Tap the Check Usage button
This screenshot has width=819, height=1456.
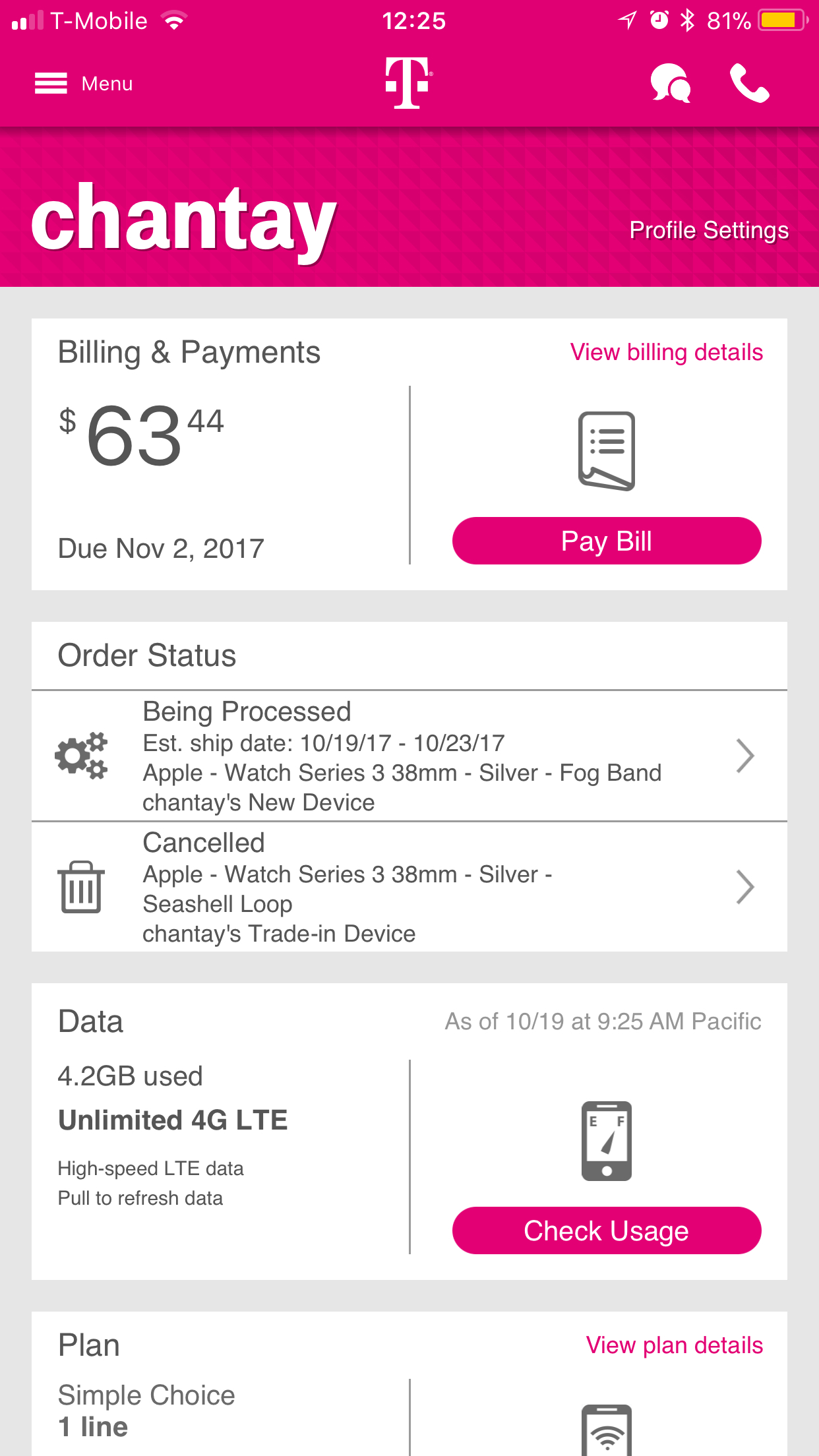(x=607, y=1230)
